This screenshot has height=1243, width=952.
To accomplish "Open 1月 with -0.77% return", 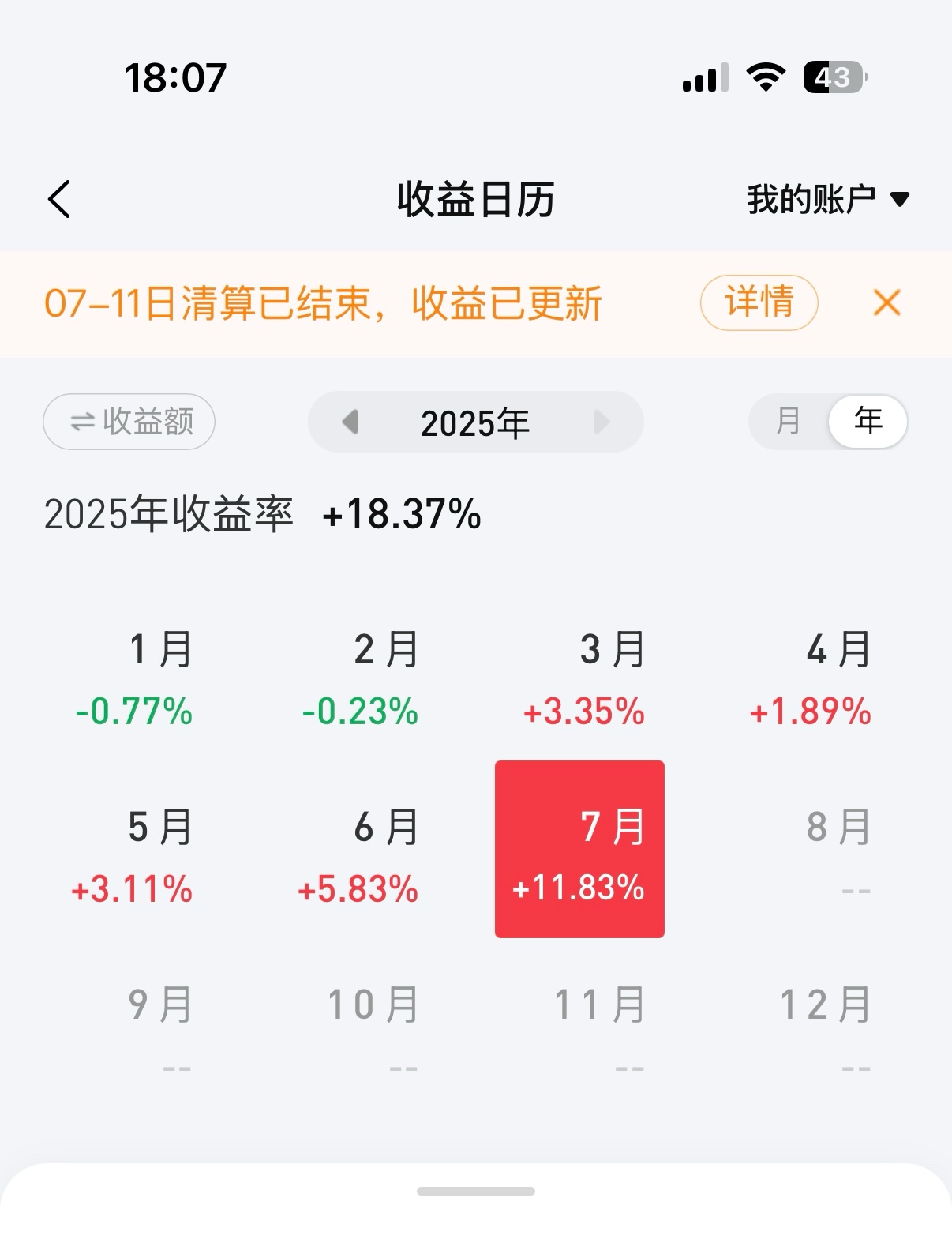I will tap(134, 679).
